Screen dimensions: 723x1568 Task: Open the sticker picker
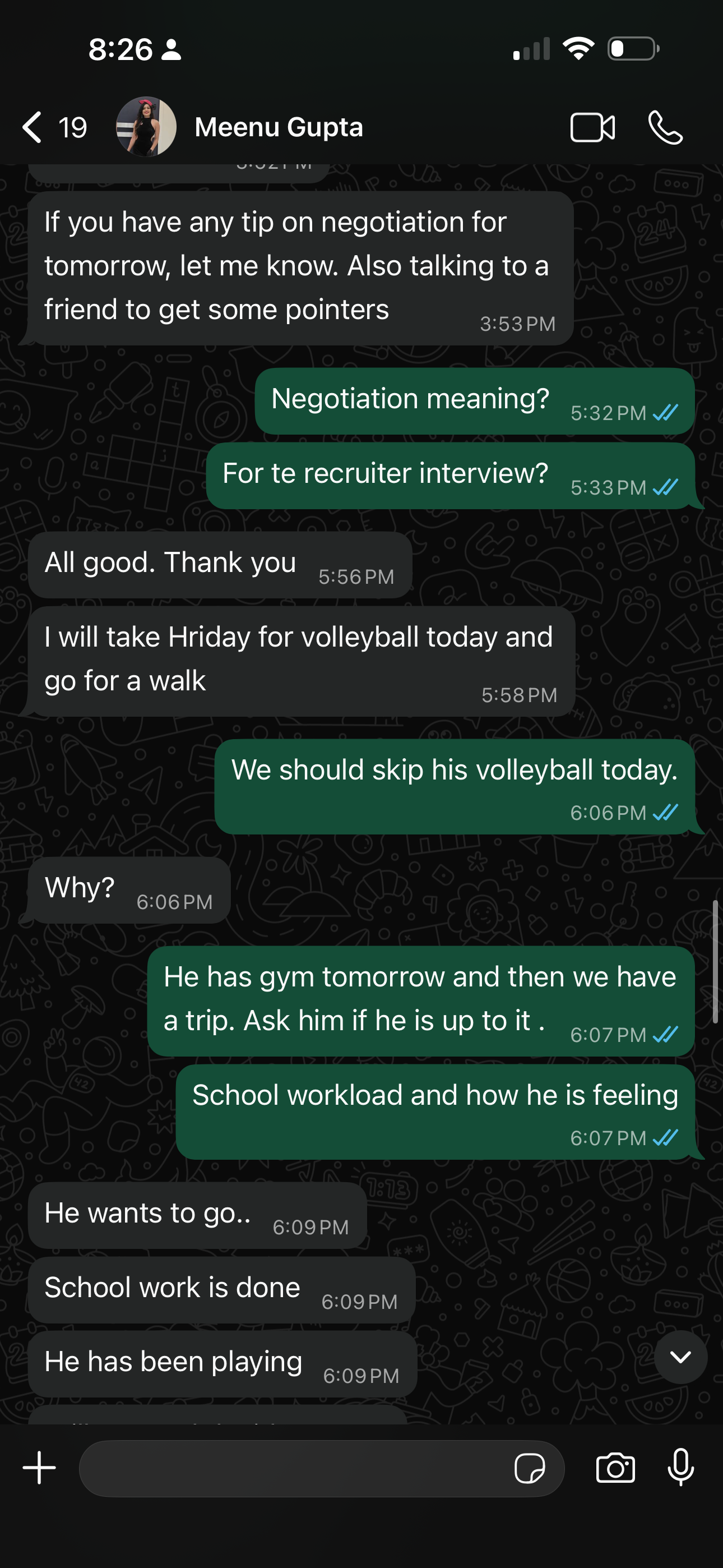point(530,1468)
